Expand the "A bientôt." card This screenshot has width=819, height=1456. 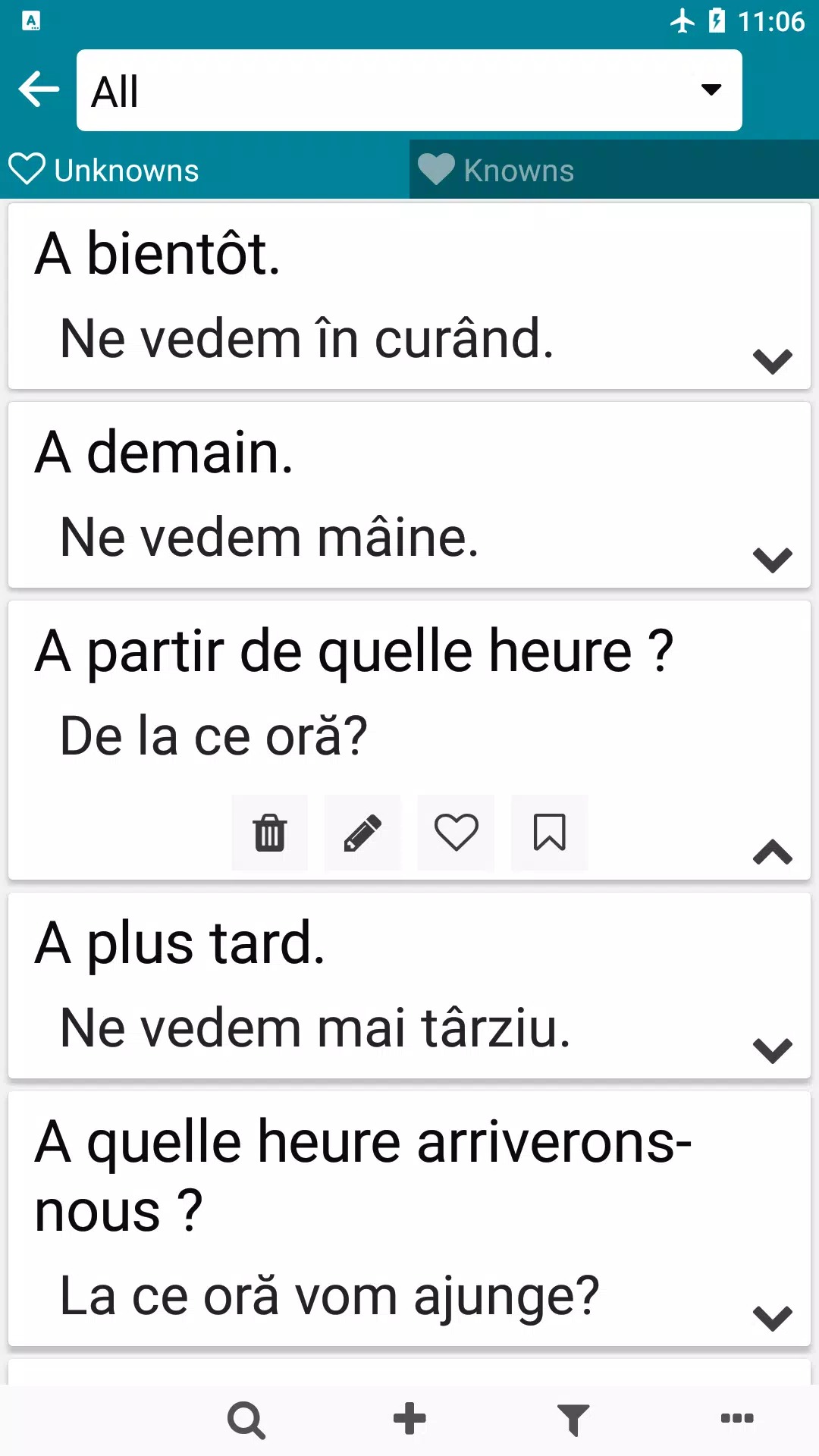click(x=772, y=361)
